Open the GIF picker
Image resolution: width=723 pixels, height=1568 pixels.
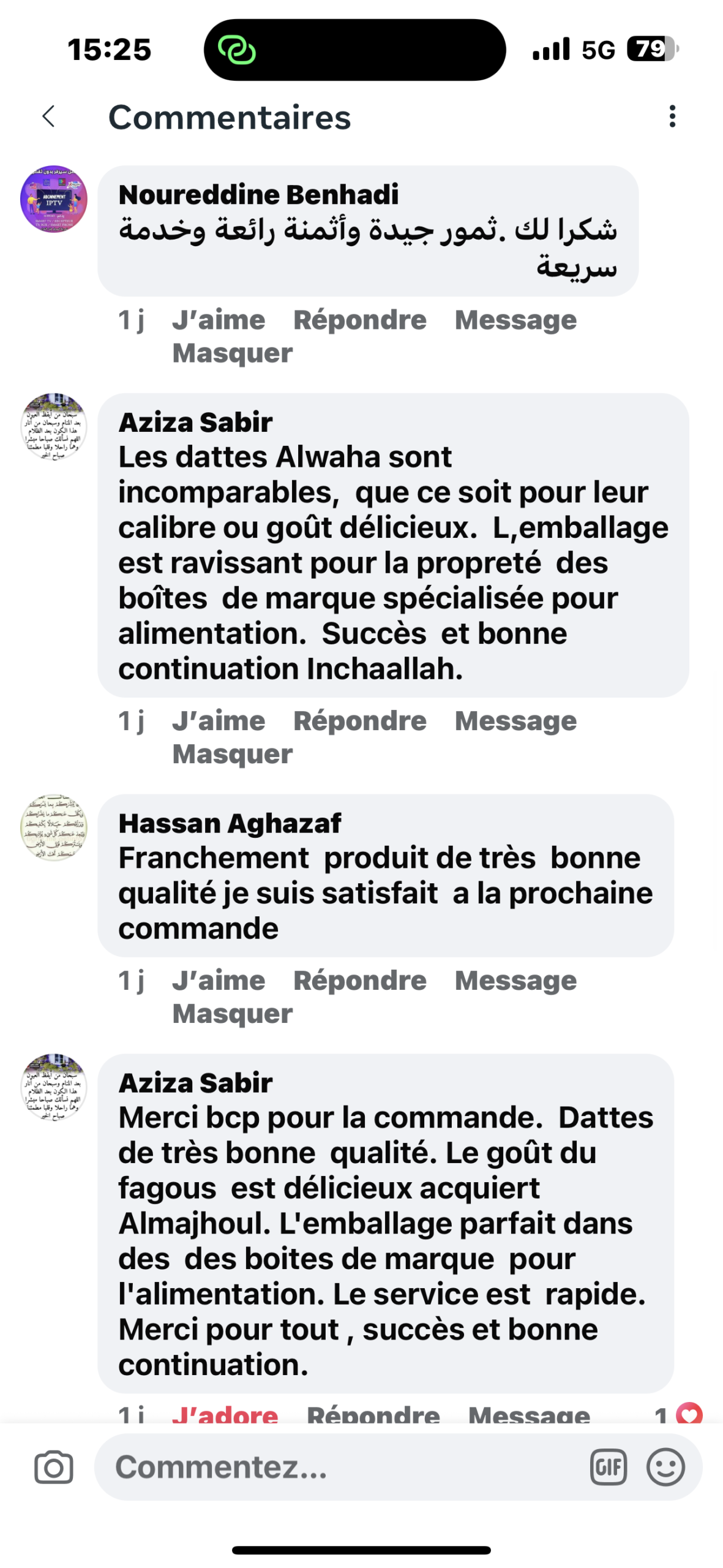(x=608, y=1468)
